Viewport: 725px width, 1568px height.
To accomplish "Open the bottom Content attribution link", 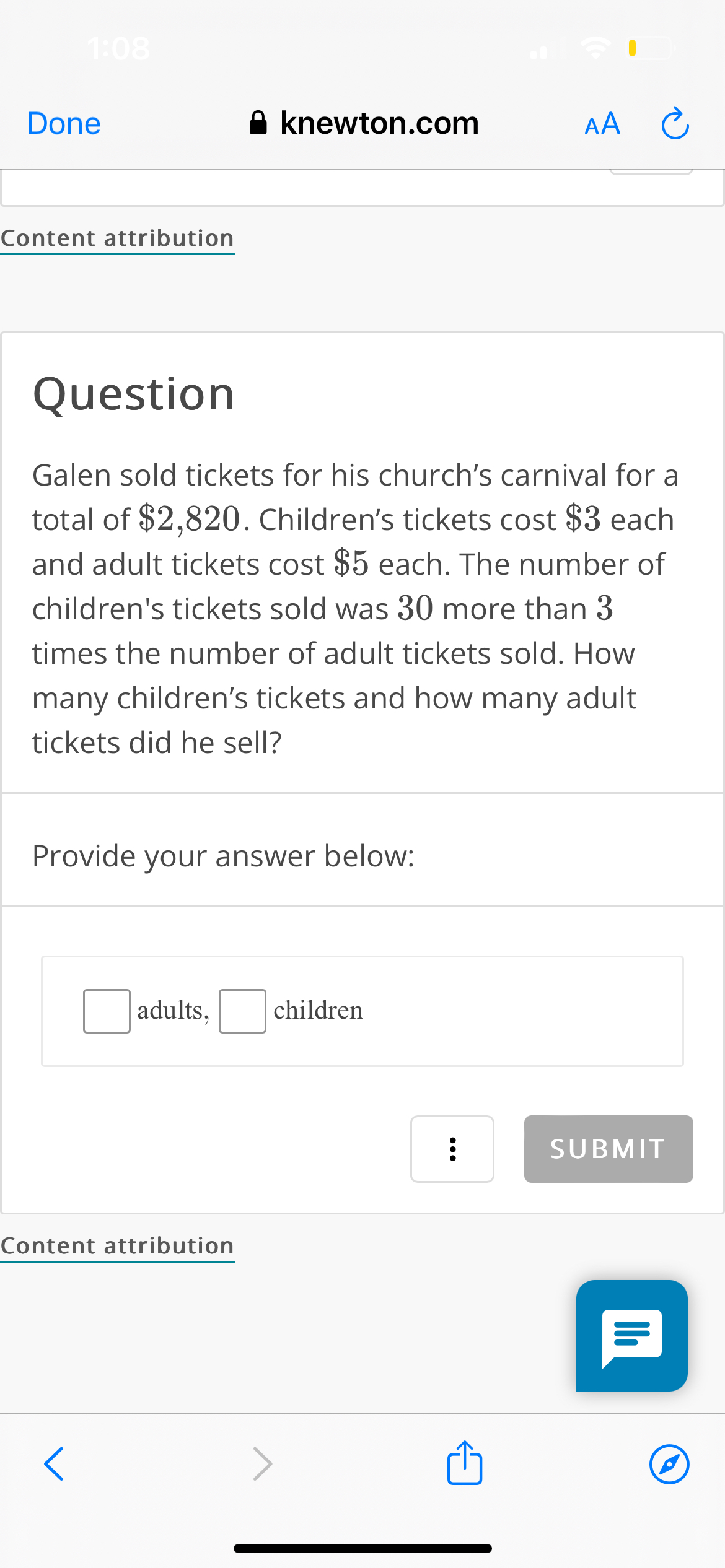I will (x=117, y=1245).
